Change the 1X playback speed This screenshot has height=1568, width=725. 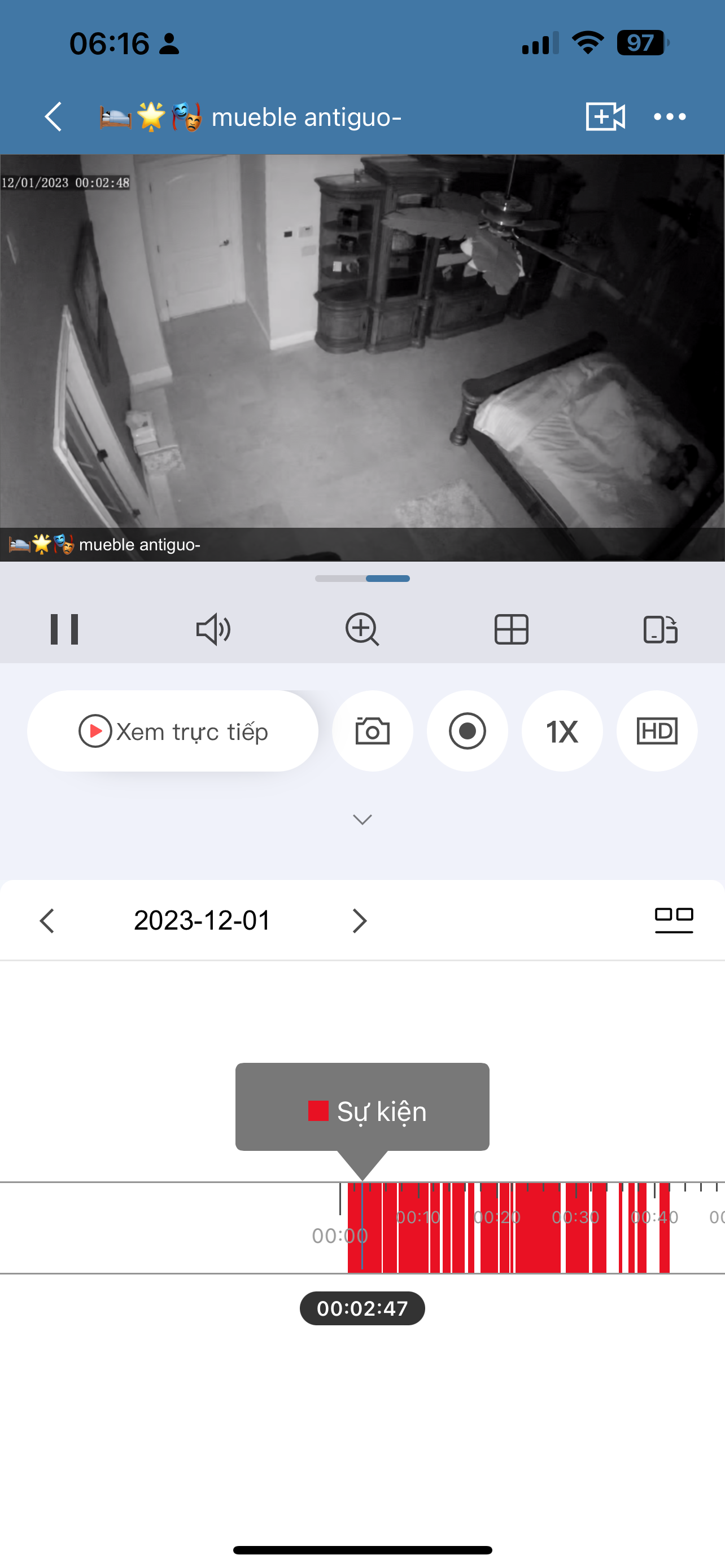point(562,731)
